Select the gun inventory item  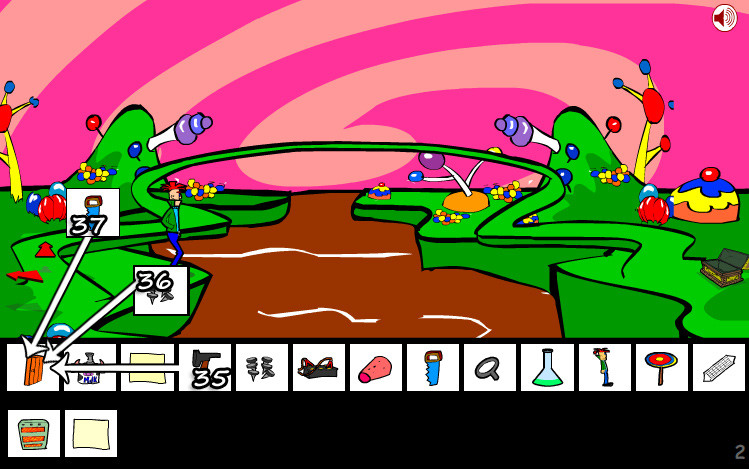pos(204,362)
